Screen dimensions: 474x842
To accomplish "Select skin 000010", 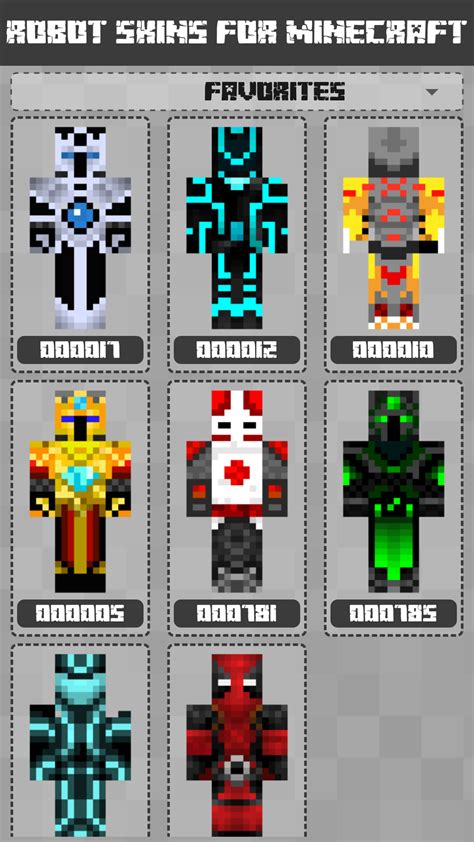I will [393, 244].
